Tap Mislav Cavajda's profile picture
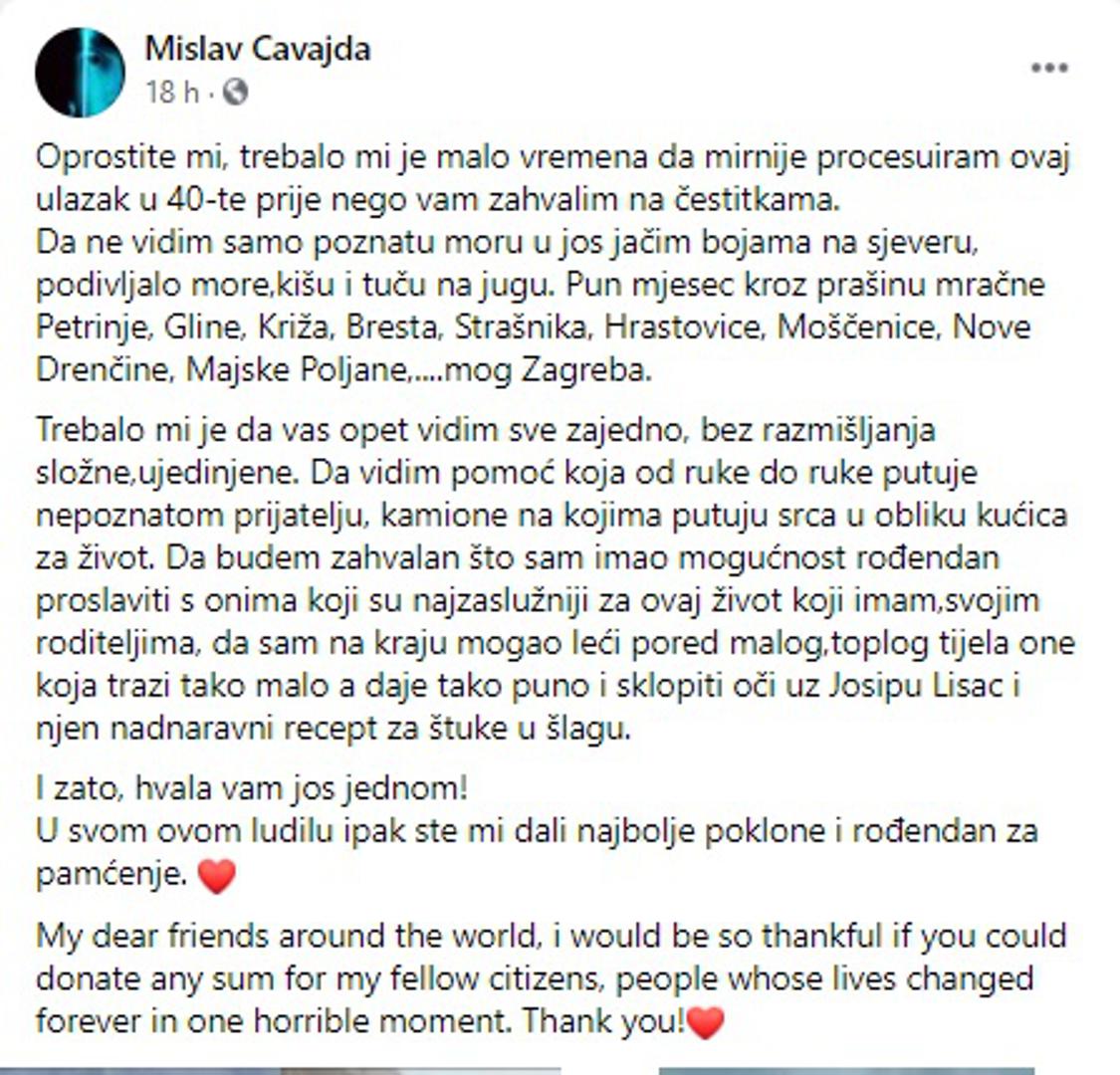Image resolution: width=1120 pixels, height=1075 pixels. [80, 72]
